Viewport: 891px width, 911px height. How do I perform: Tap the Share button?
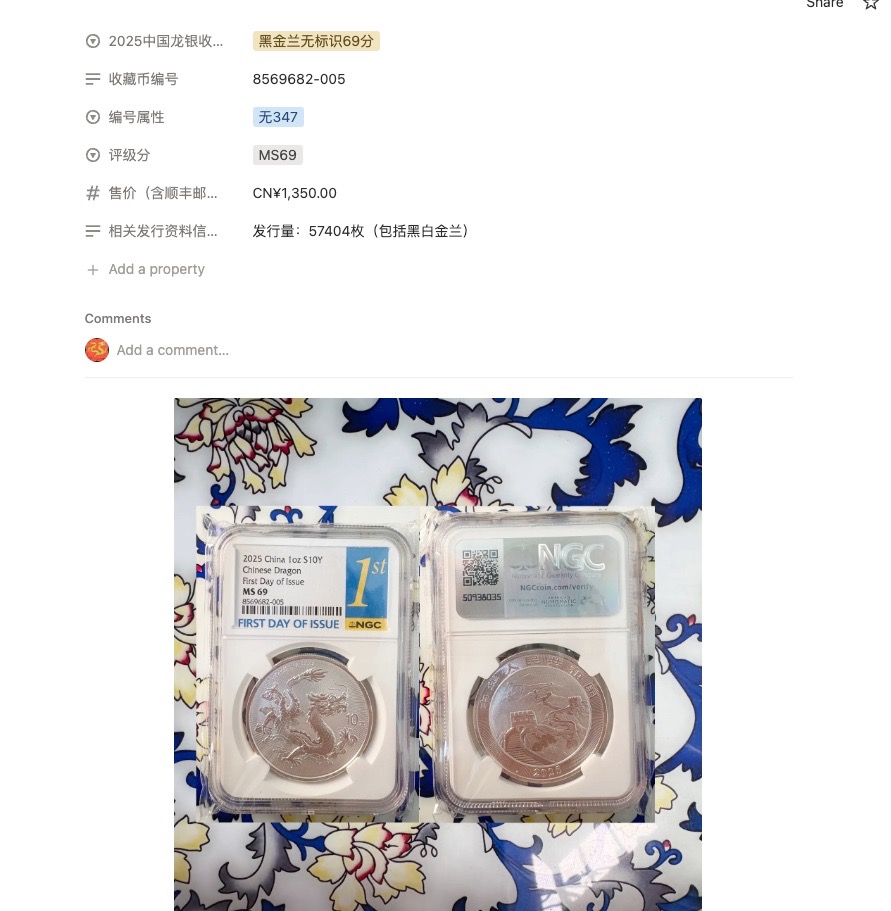coord(824,4)
